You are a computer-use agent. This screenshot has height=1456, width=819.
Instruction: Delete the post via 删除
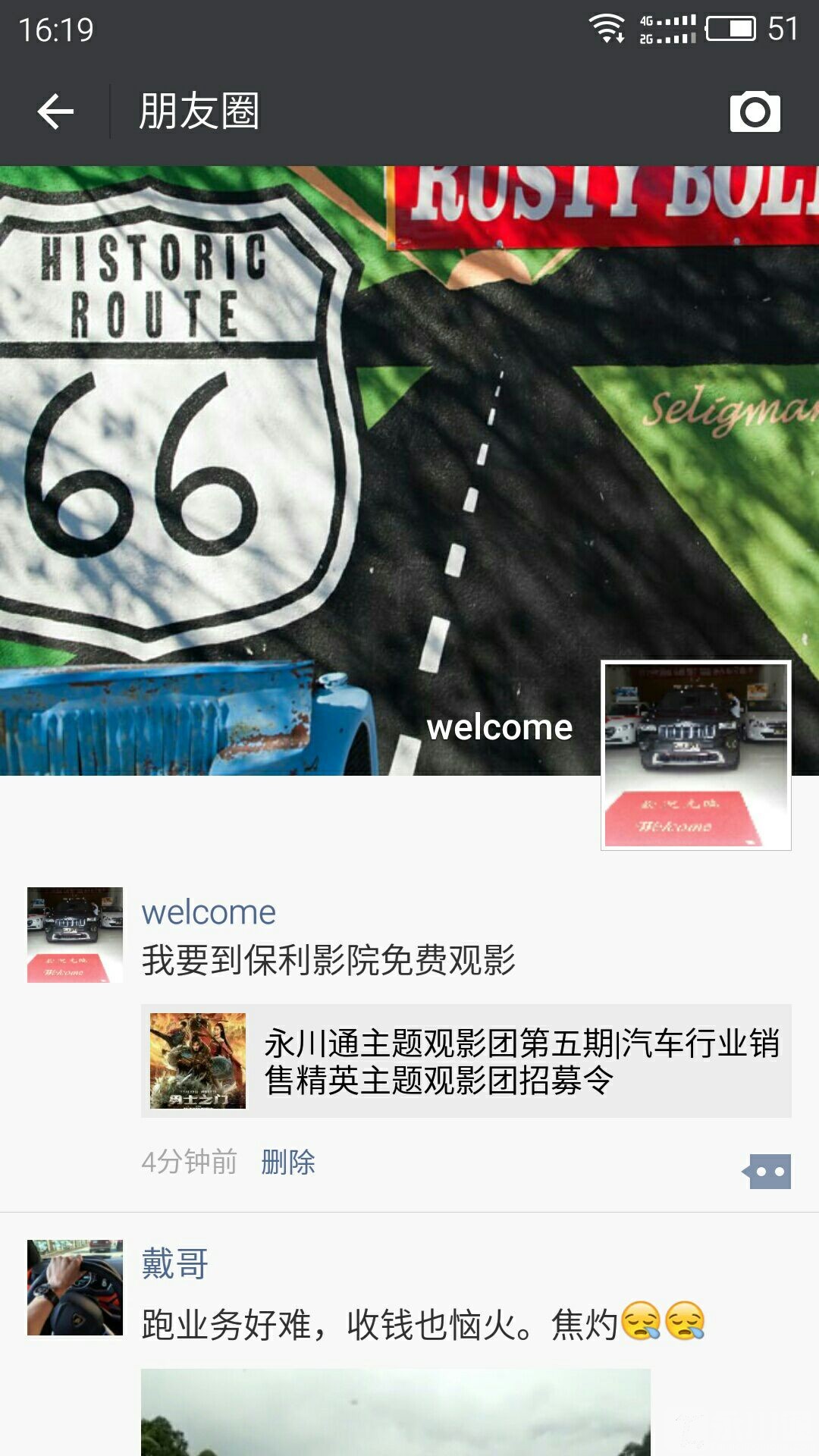pyautogui.click(x=287, y=1161)
